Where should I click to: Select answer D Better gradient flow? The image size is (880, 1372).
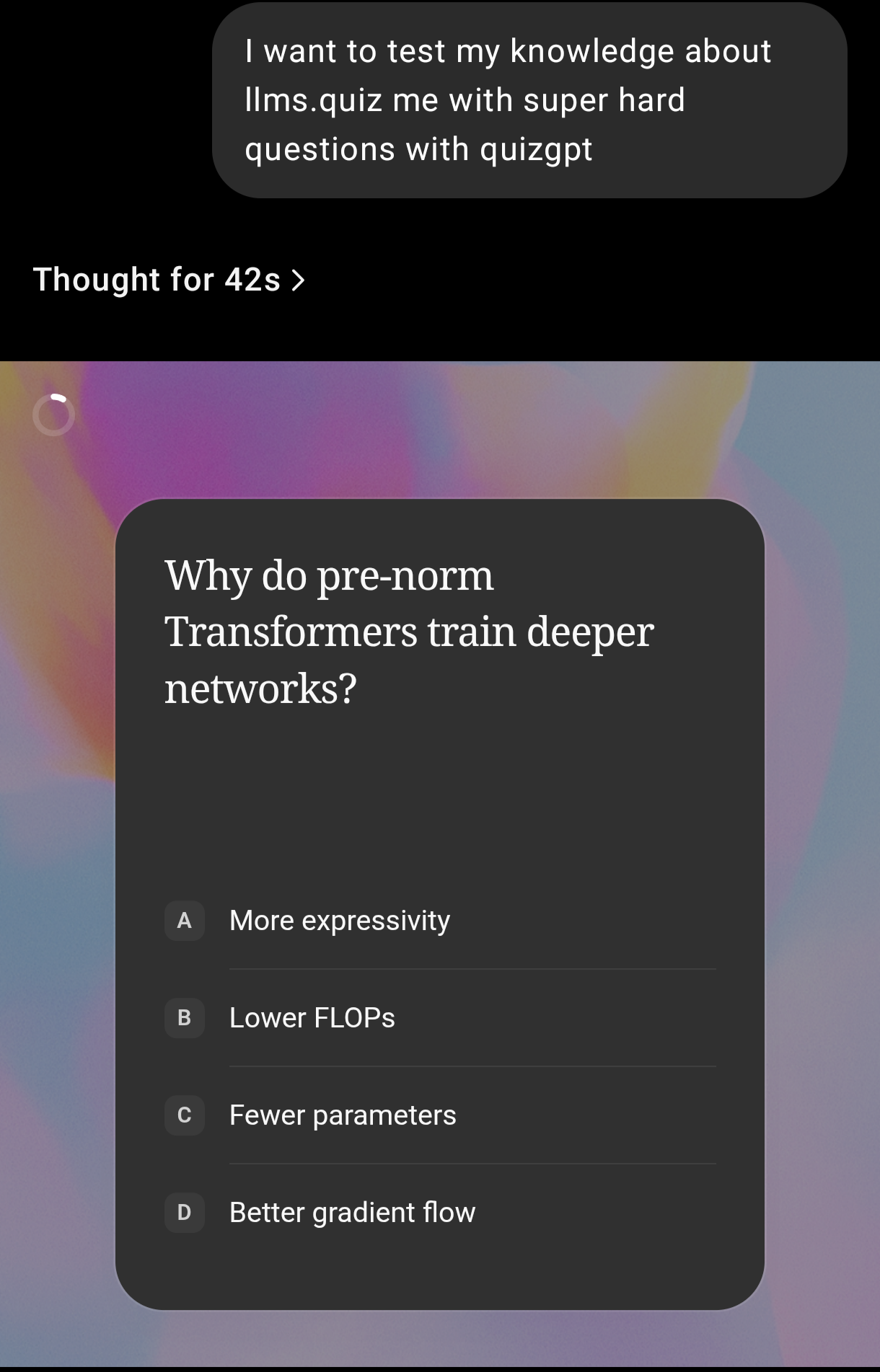pyautogui.click(x=352, y=1213)
